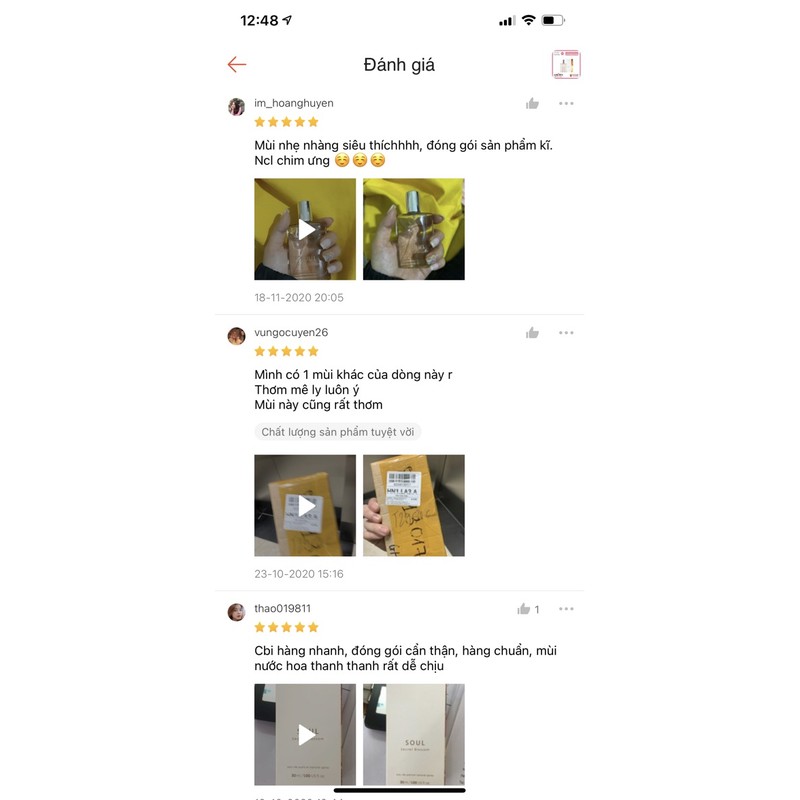
Task: Play the video in vungocuyen26's review
Action: coord(305,505)
